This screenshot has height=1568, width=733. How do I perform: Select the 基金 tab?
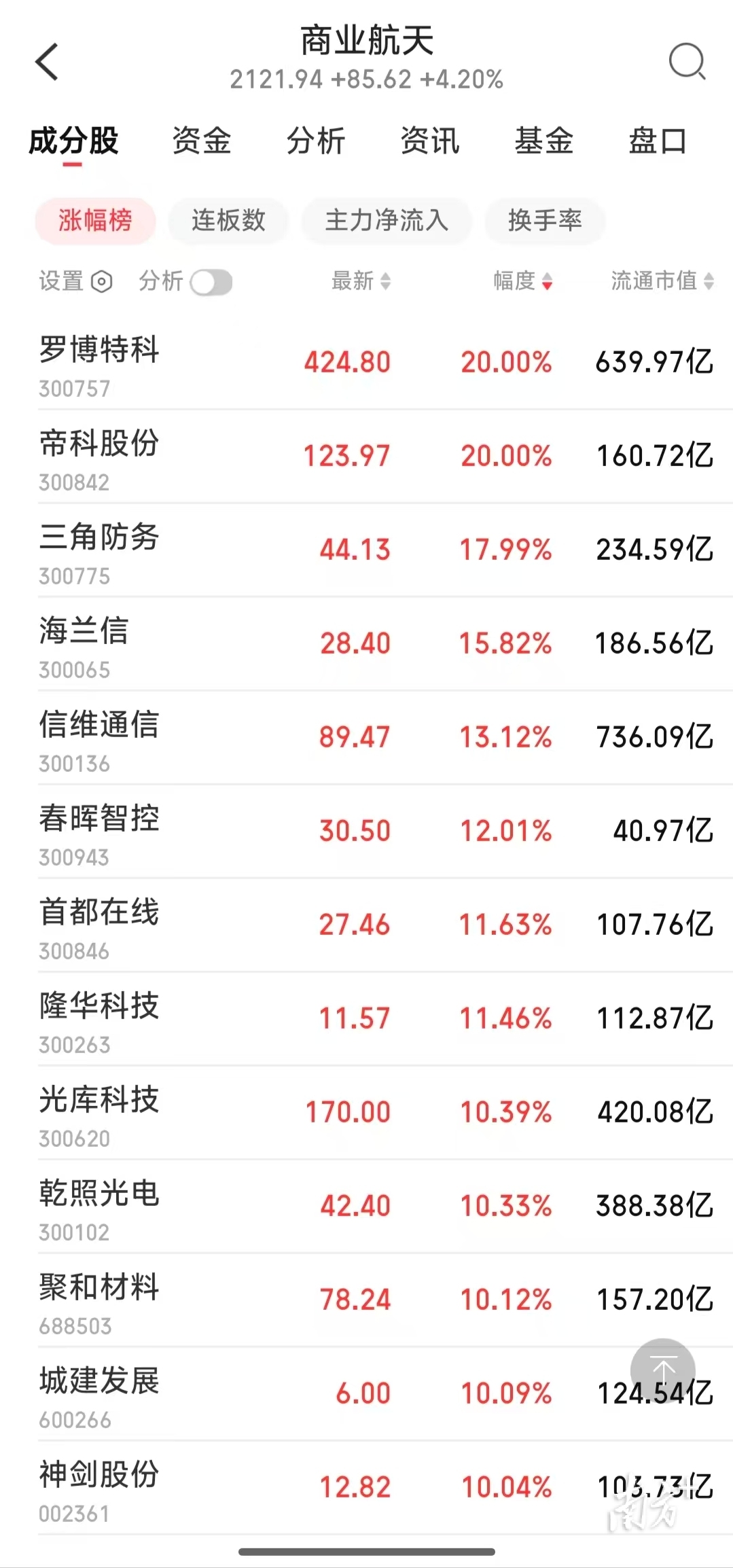544,141
